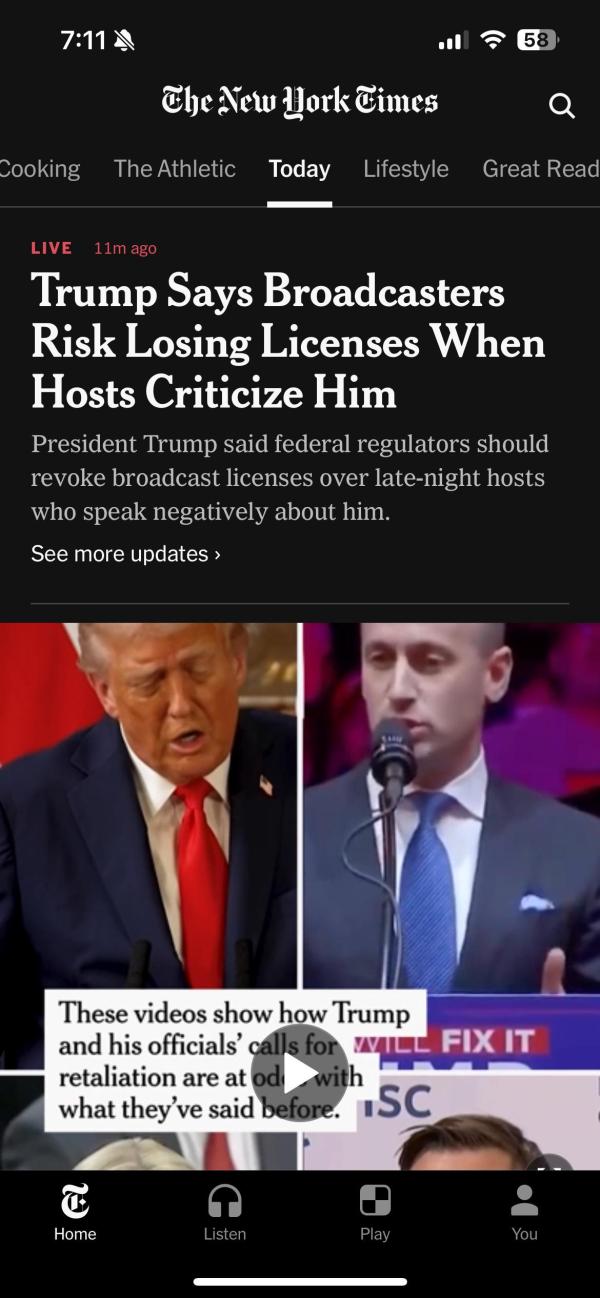Open the Play games tab
Viewport: 600px width, 1298px height.
tap(375, 1212)
